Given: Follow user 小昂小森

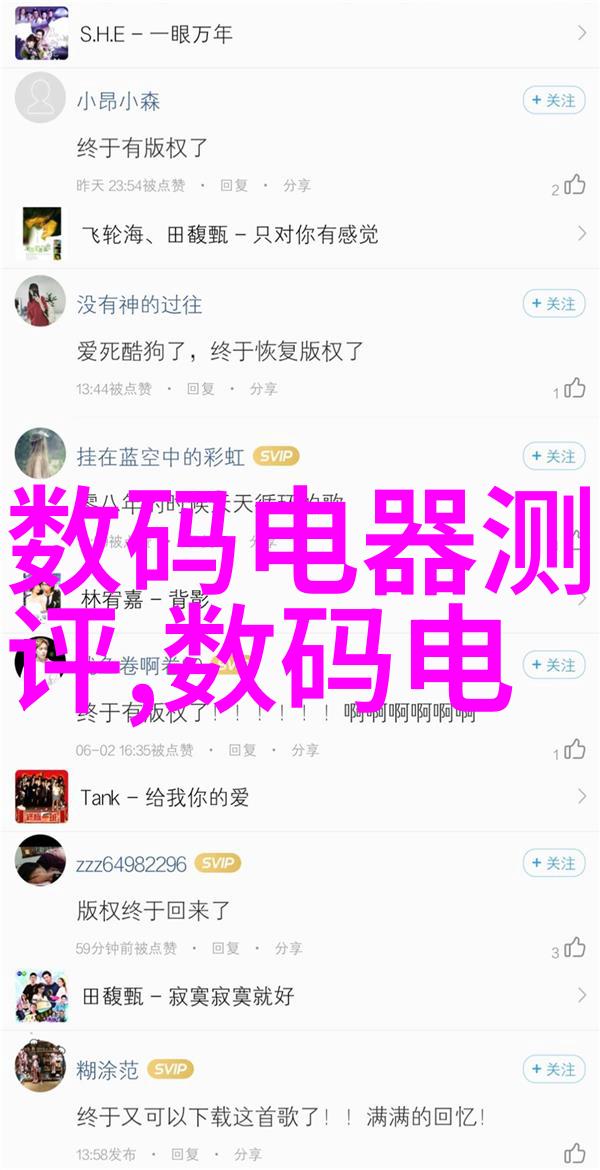Looking at the screenshot, I should [x=553, y=100].
